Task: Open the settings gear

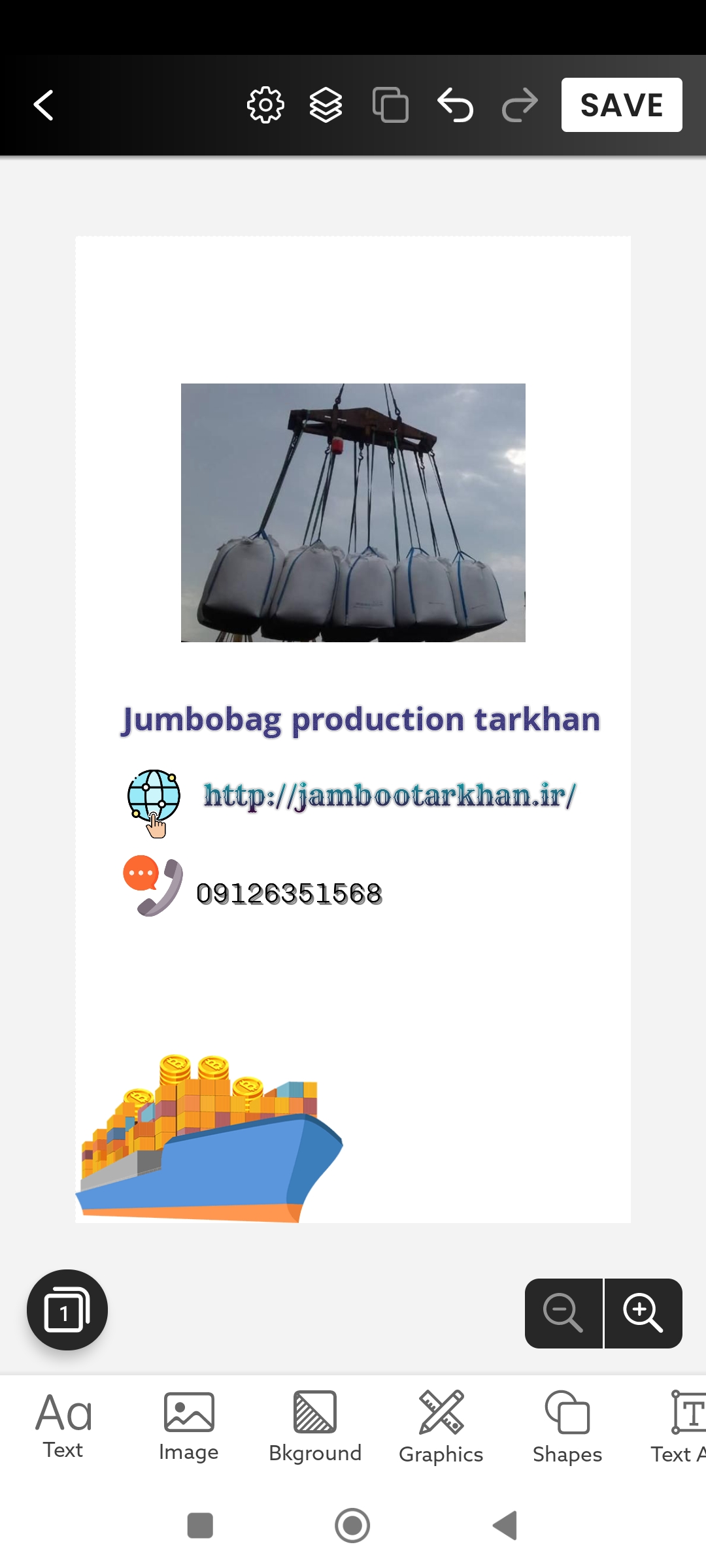Action: click(265, 105)
